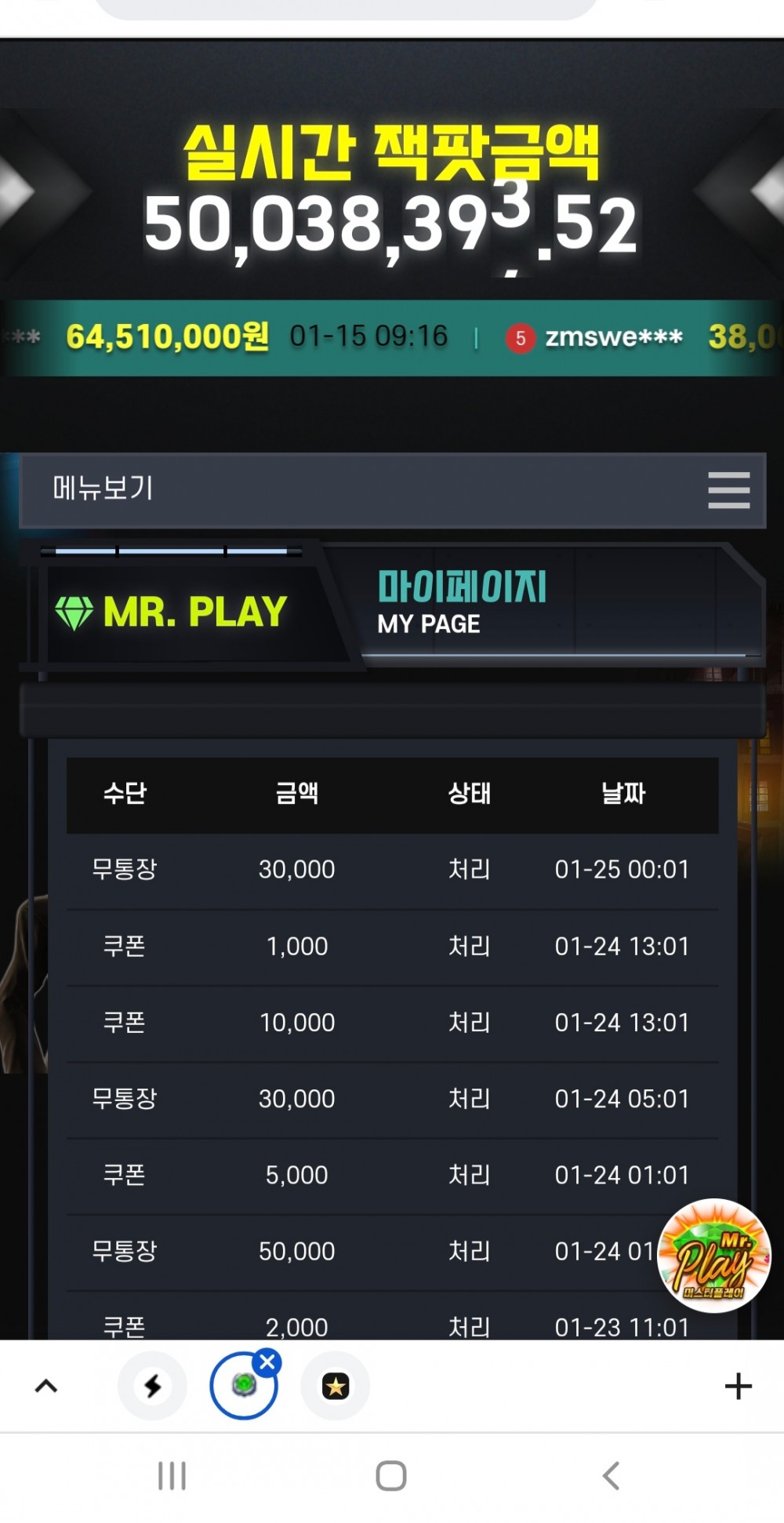Open the floating Mr. Play badge

713,1256
